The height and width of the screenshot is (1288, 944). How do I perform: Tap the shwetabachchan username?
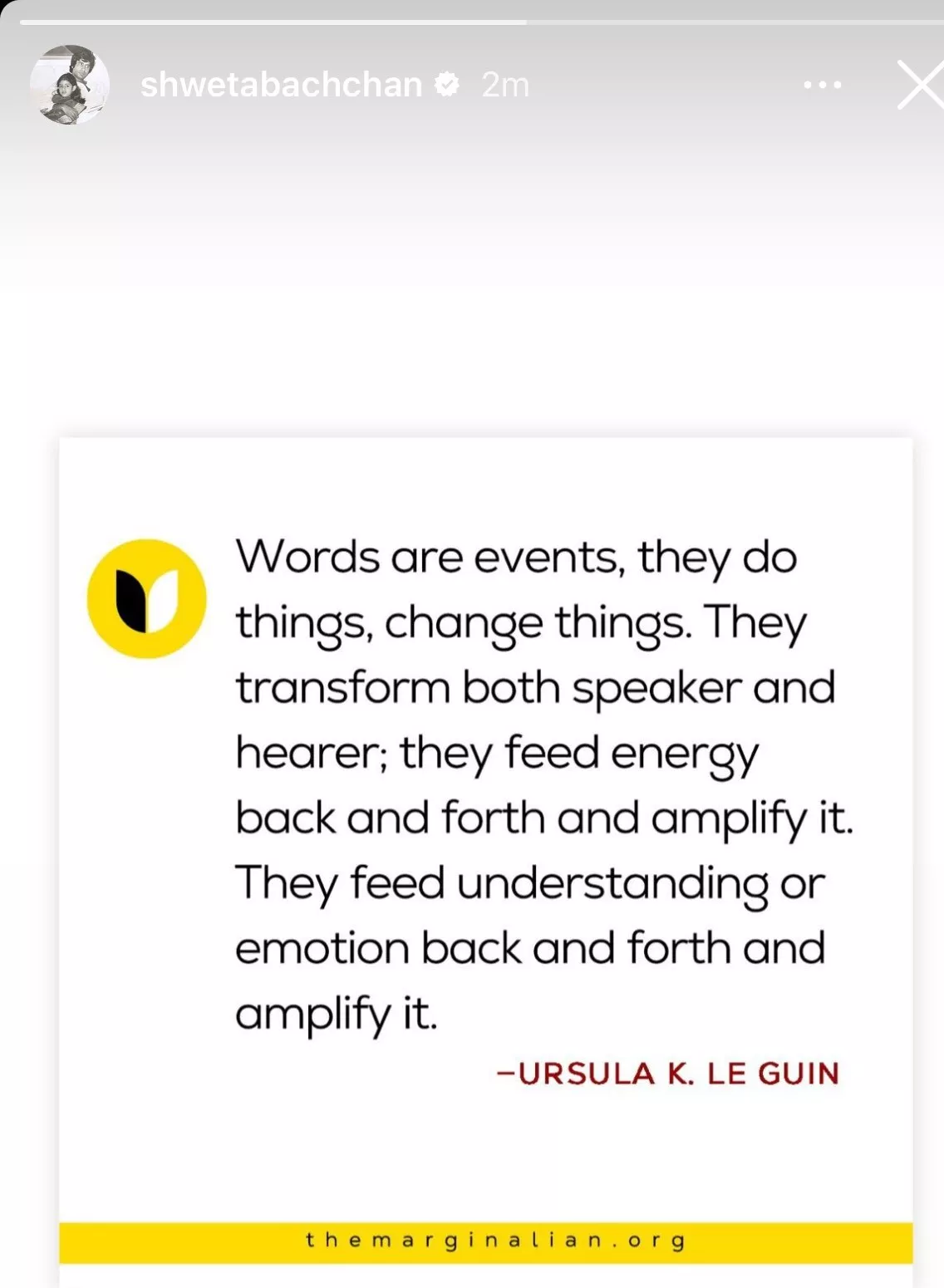click(x=281, y=85)
